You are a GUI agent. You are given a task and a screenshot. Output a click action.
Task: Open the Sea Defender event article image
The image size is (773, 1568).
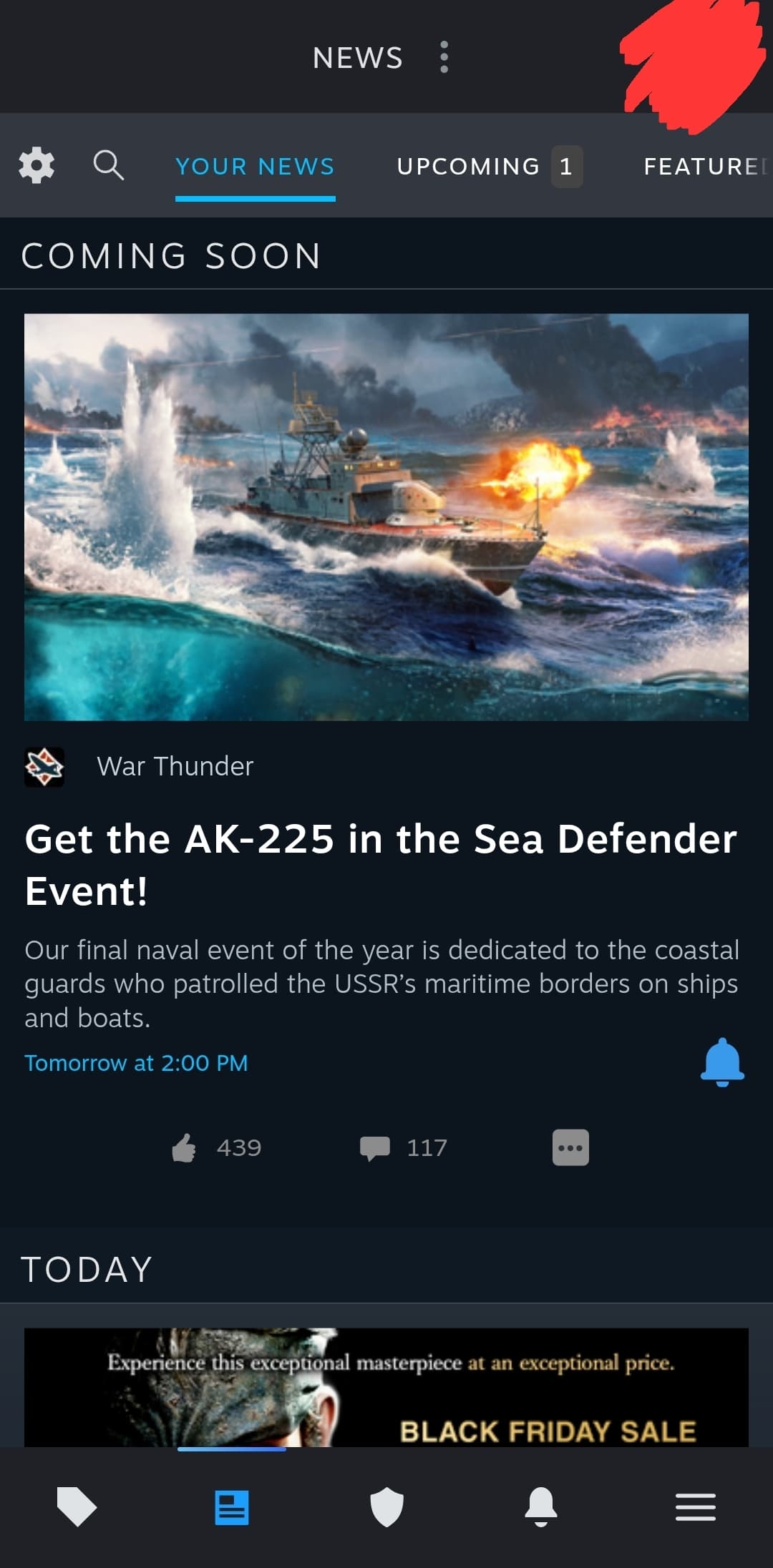(386, 516)
